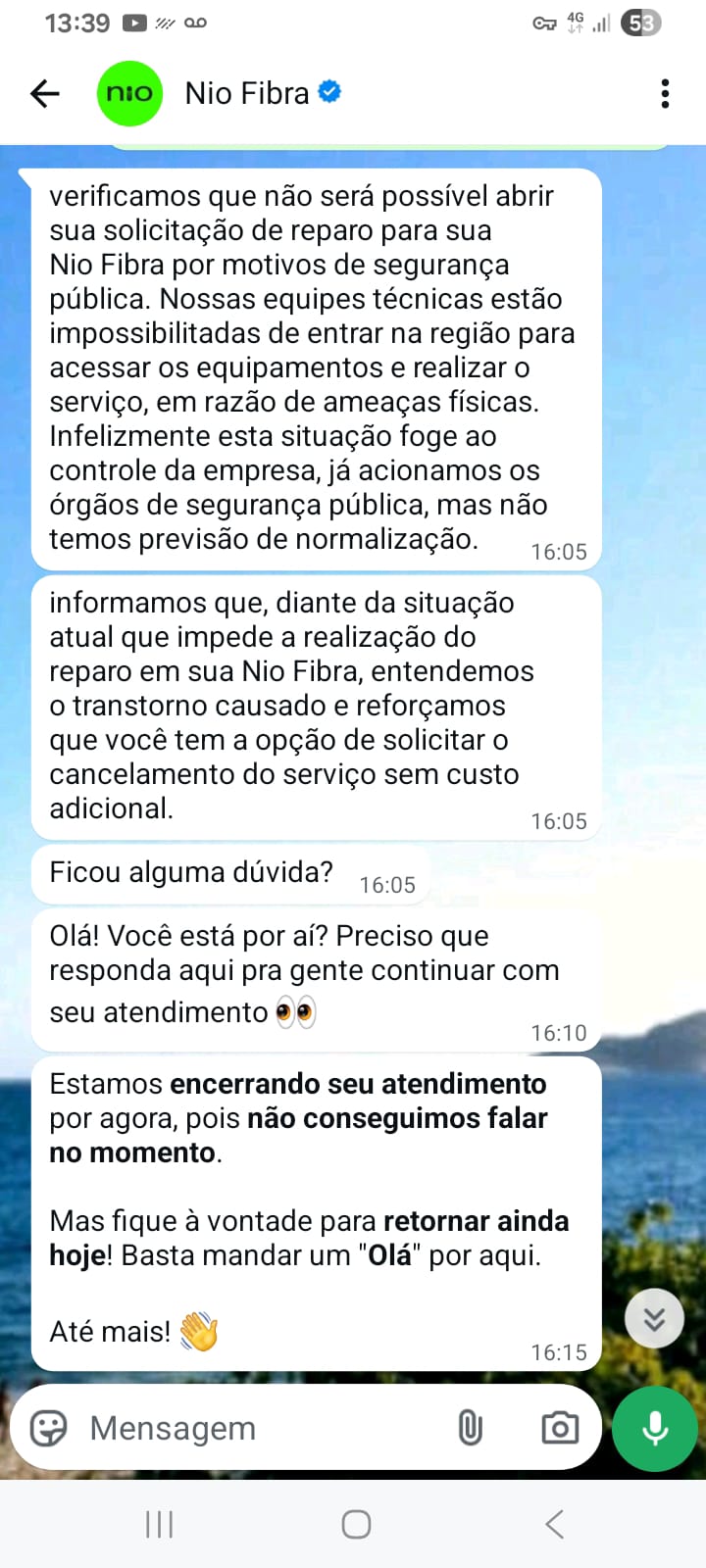Screen dimensions: 706x1568
Task: Tap the green microphone voice button
Action: point(655,1428)
